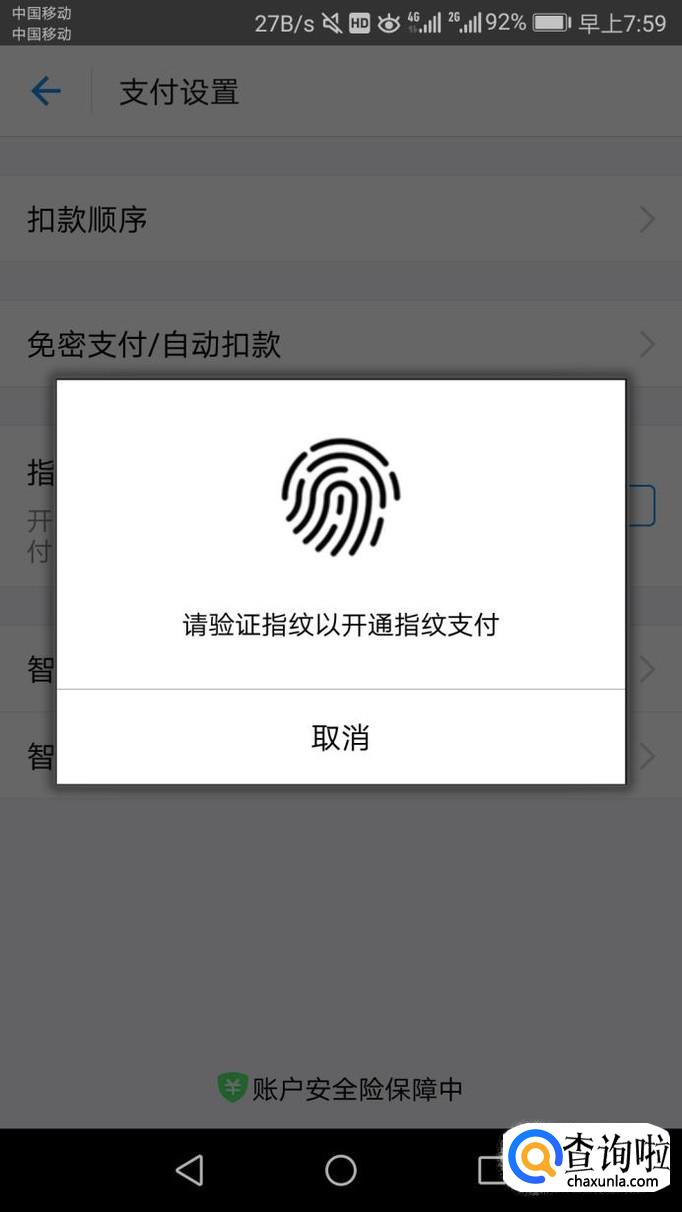
Task: Cancel the fingerprint verification dialog
Action: [x=341, y=738]
